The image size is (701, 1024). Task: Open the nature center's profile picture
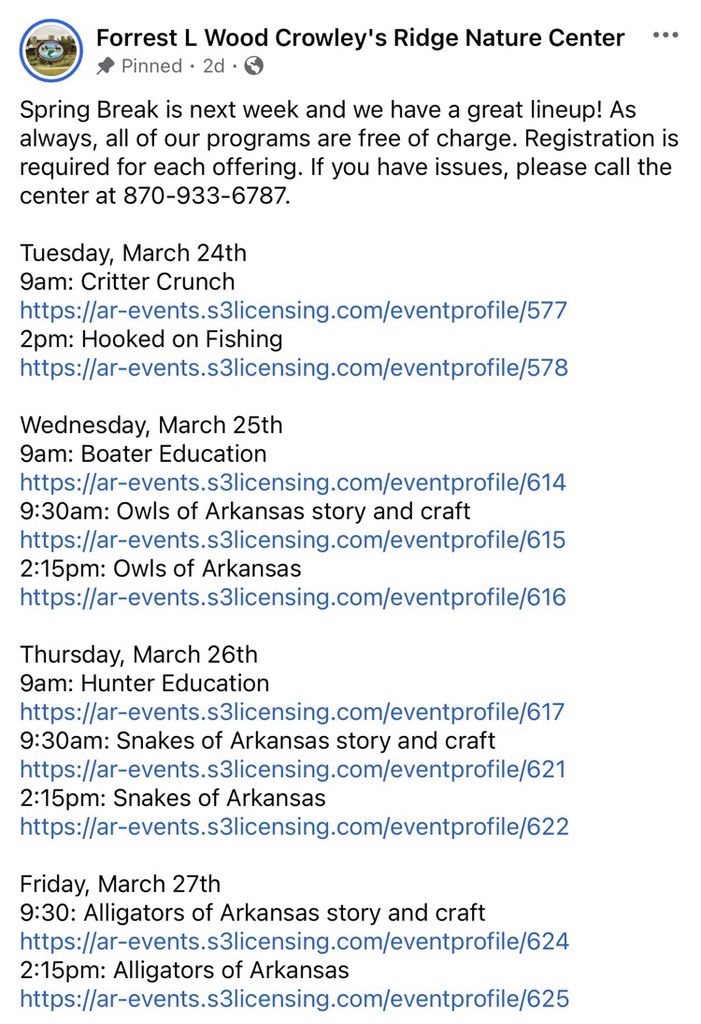click(x=51, y=50)
